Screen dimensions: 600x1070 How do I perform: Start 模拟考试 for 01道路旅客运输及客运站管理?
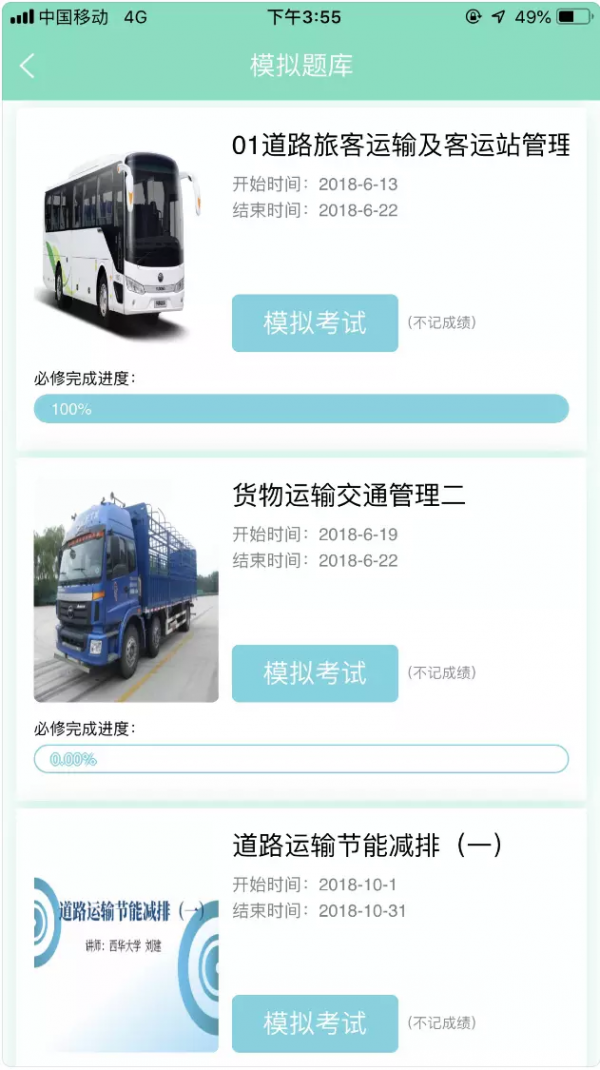(x=314, y=323)
